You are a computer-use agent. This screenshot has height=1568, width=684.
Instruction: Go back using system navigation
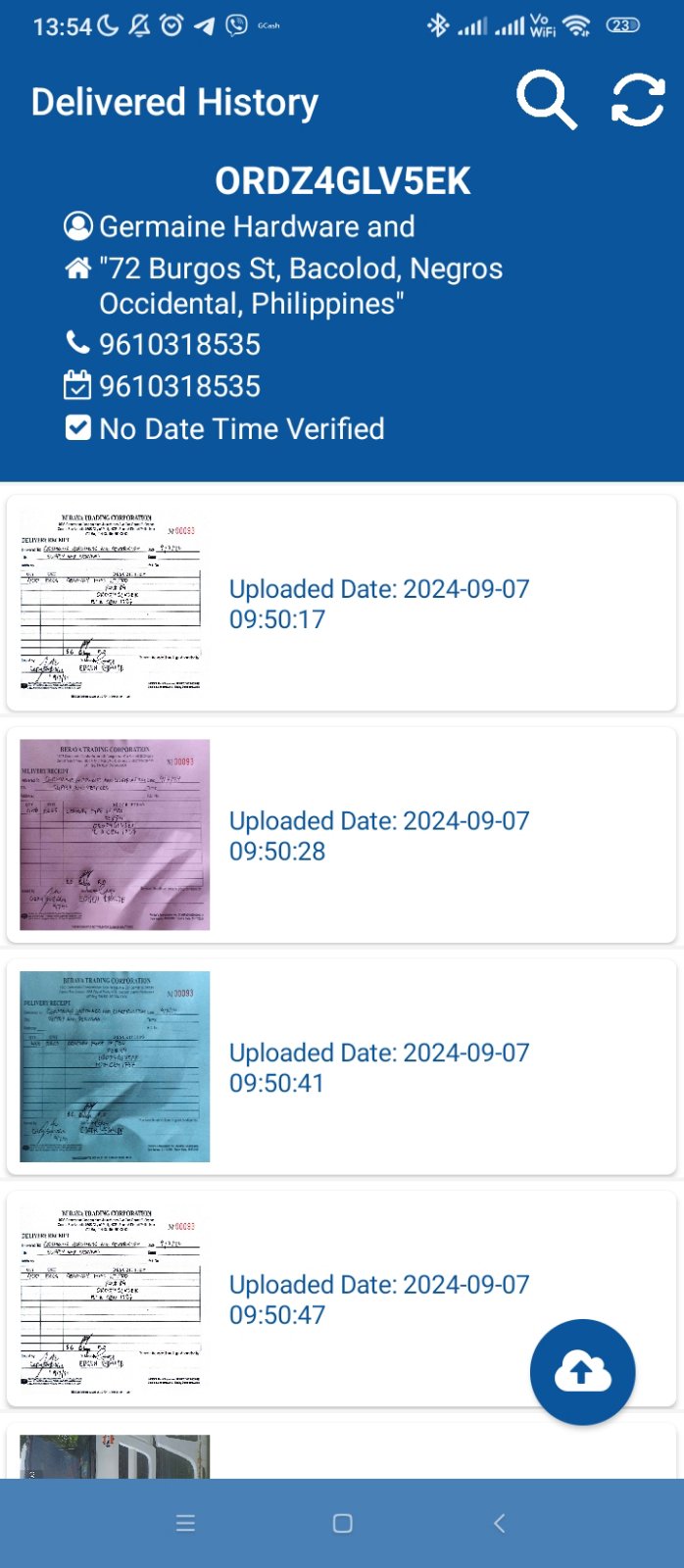(499, 1523)
